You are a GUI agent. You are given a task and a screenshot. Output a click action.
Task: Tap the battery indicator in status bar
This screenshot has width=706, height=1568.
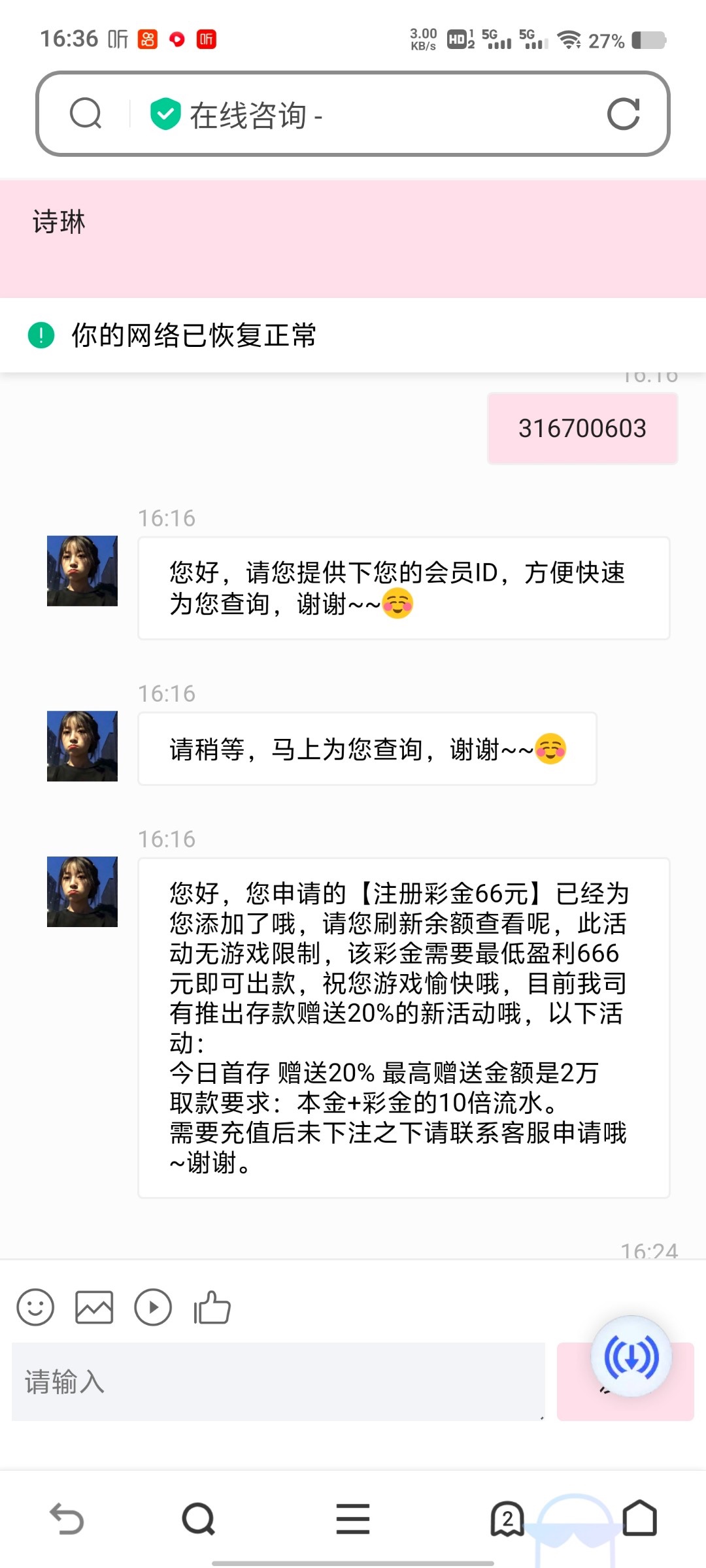click(x=649, y=41)
